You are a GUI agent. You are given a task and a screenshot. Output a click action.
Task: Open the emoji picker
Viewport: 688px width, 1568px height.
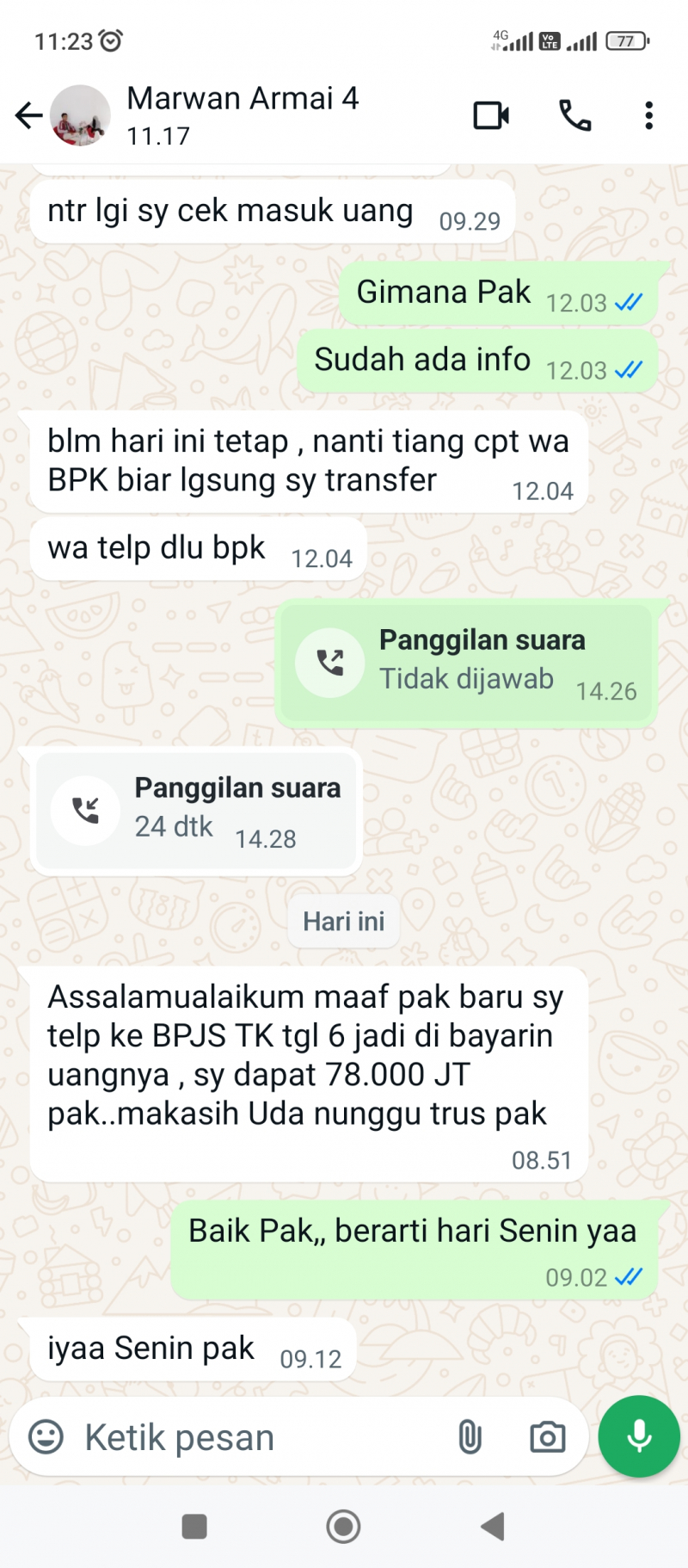[46, 1436]
